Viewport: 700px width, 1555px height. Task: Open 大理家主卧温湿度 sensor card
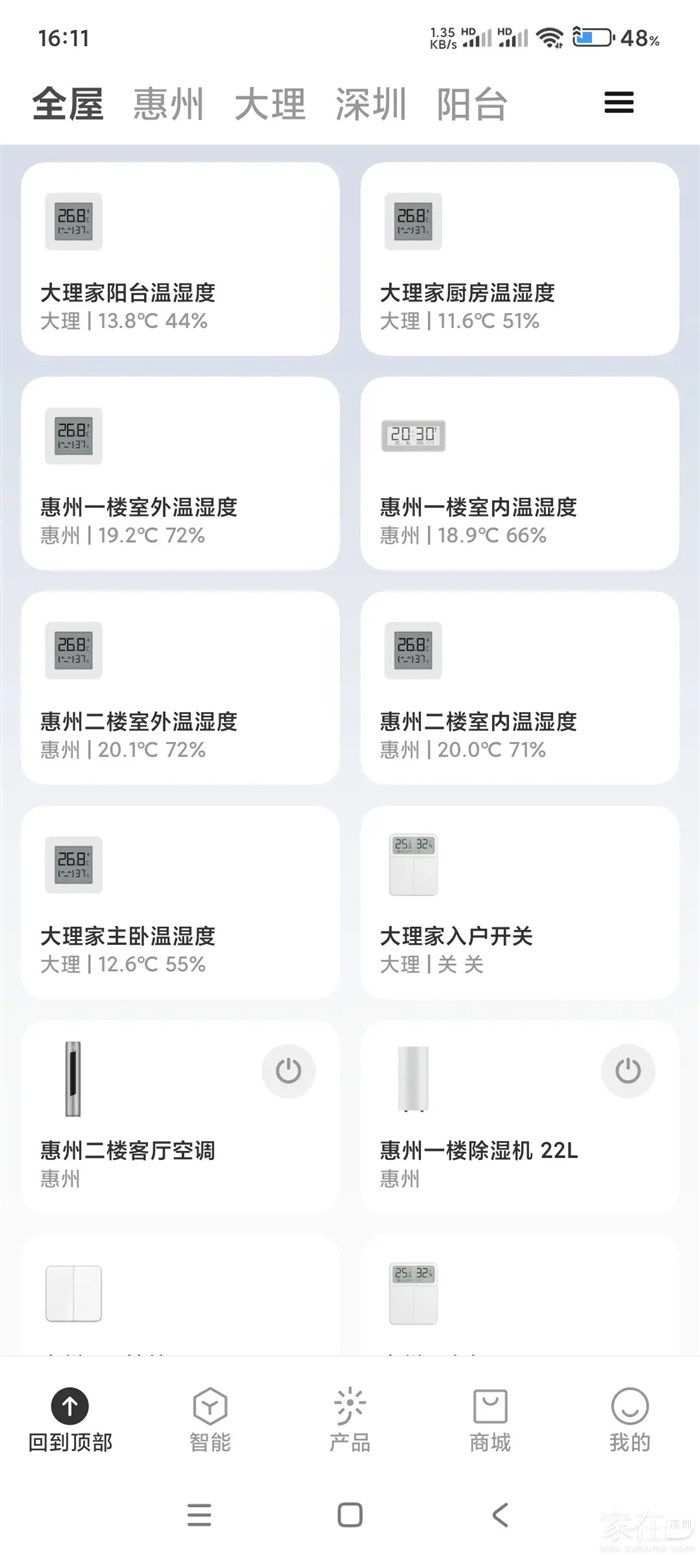180,902
